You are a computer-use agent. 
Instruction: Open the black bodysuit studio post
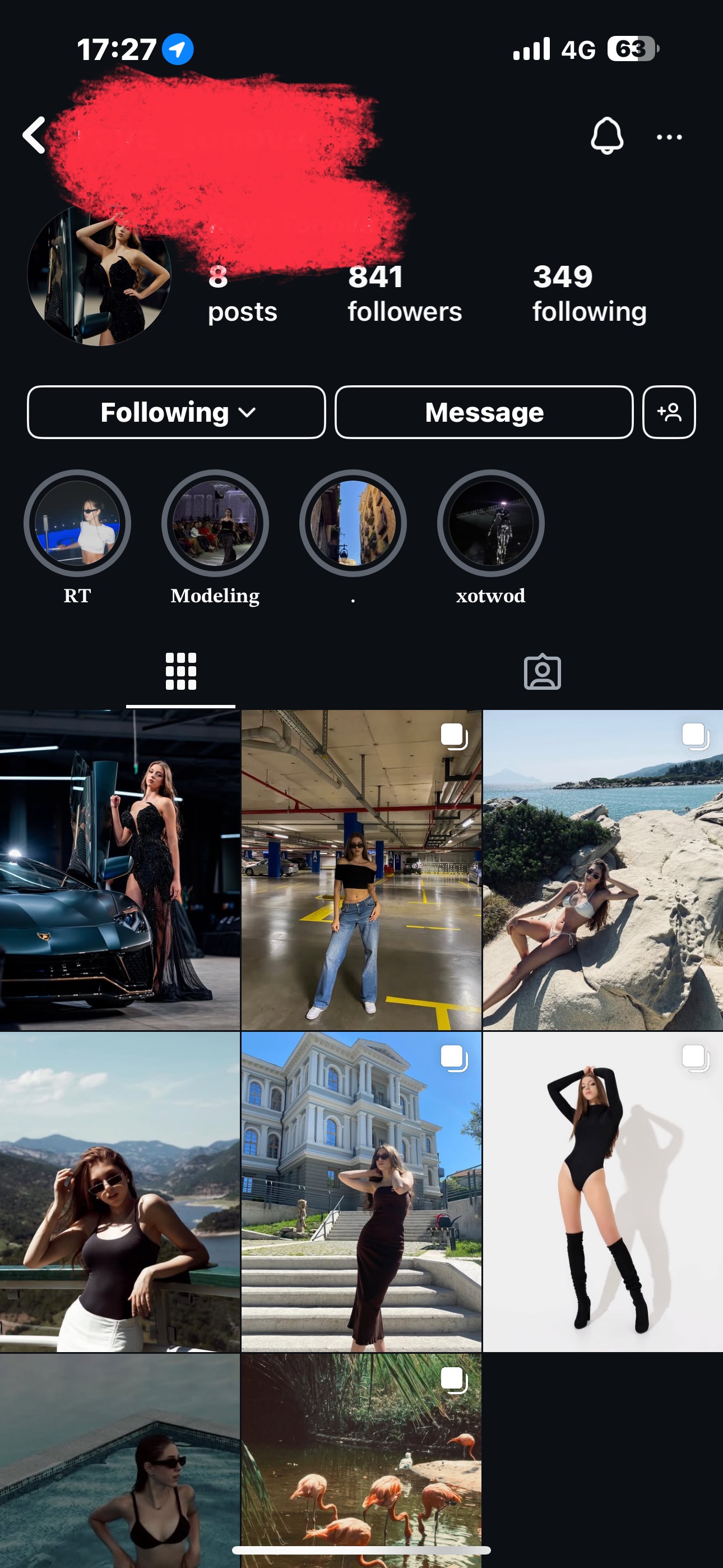[x=603, y=1192]
